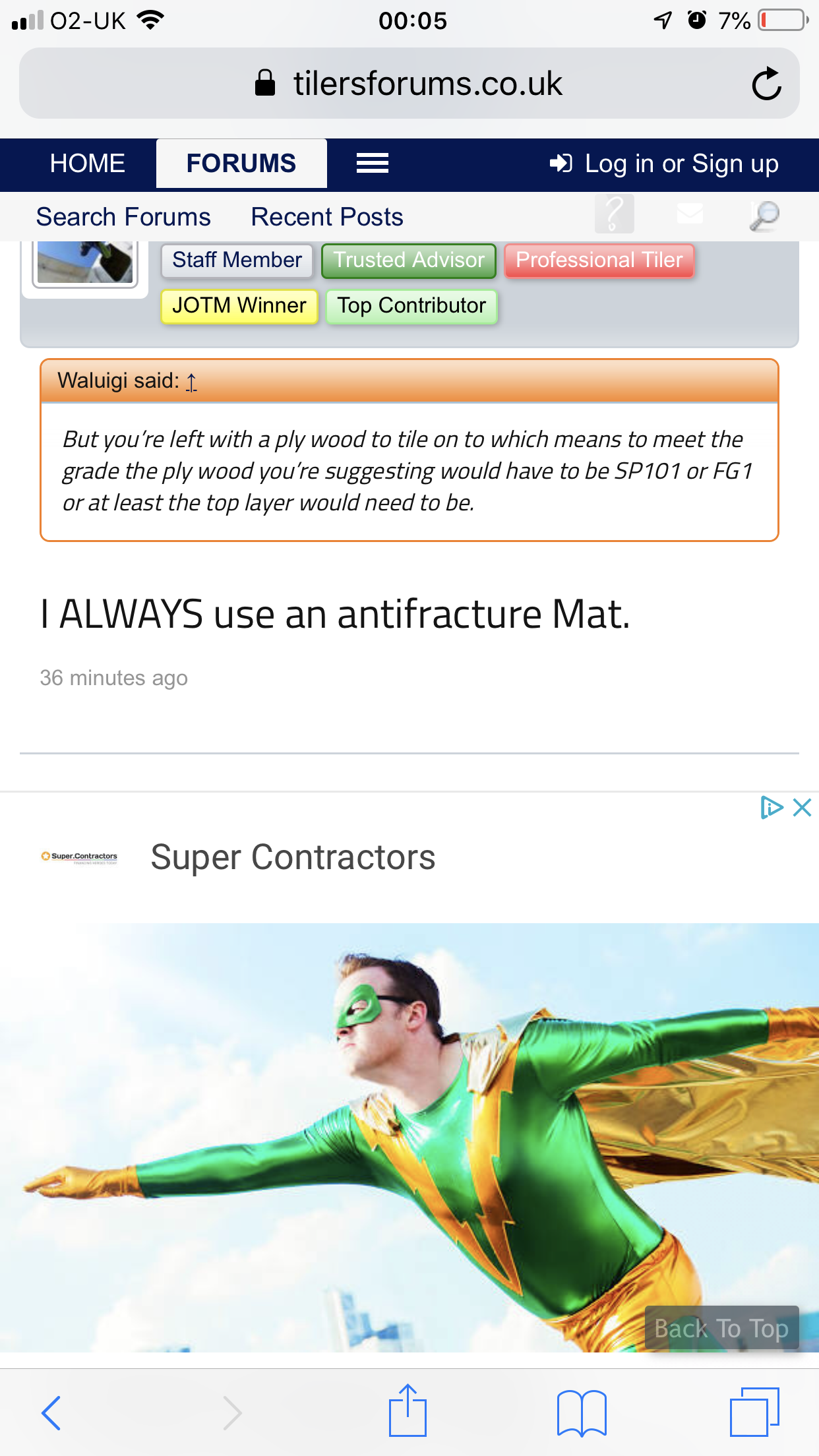Show open Safari tabs
Screen dimensions: 819x1456
pos(754,1412)
